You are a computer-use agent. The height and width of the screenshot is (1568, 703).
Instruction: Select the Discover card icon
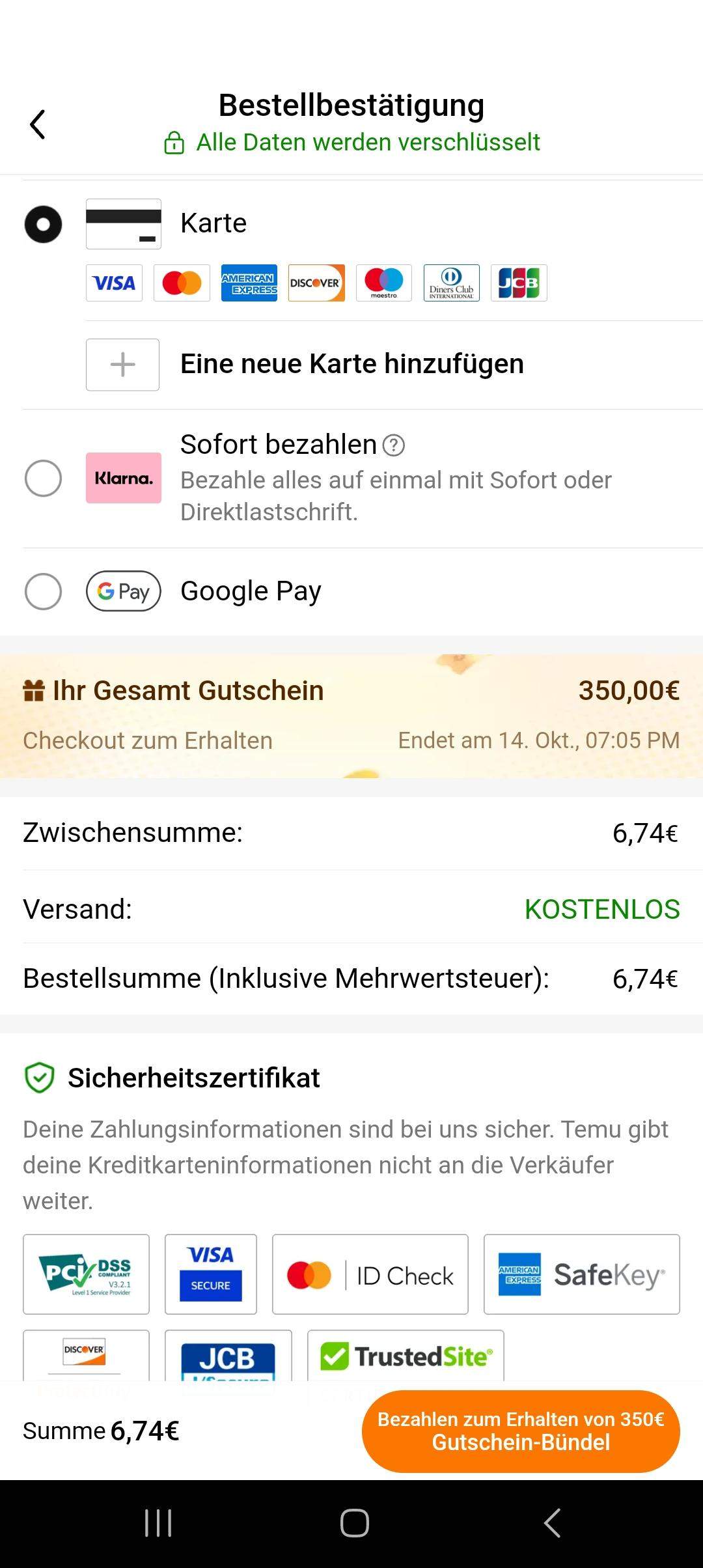pos(316,283)
